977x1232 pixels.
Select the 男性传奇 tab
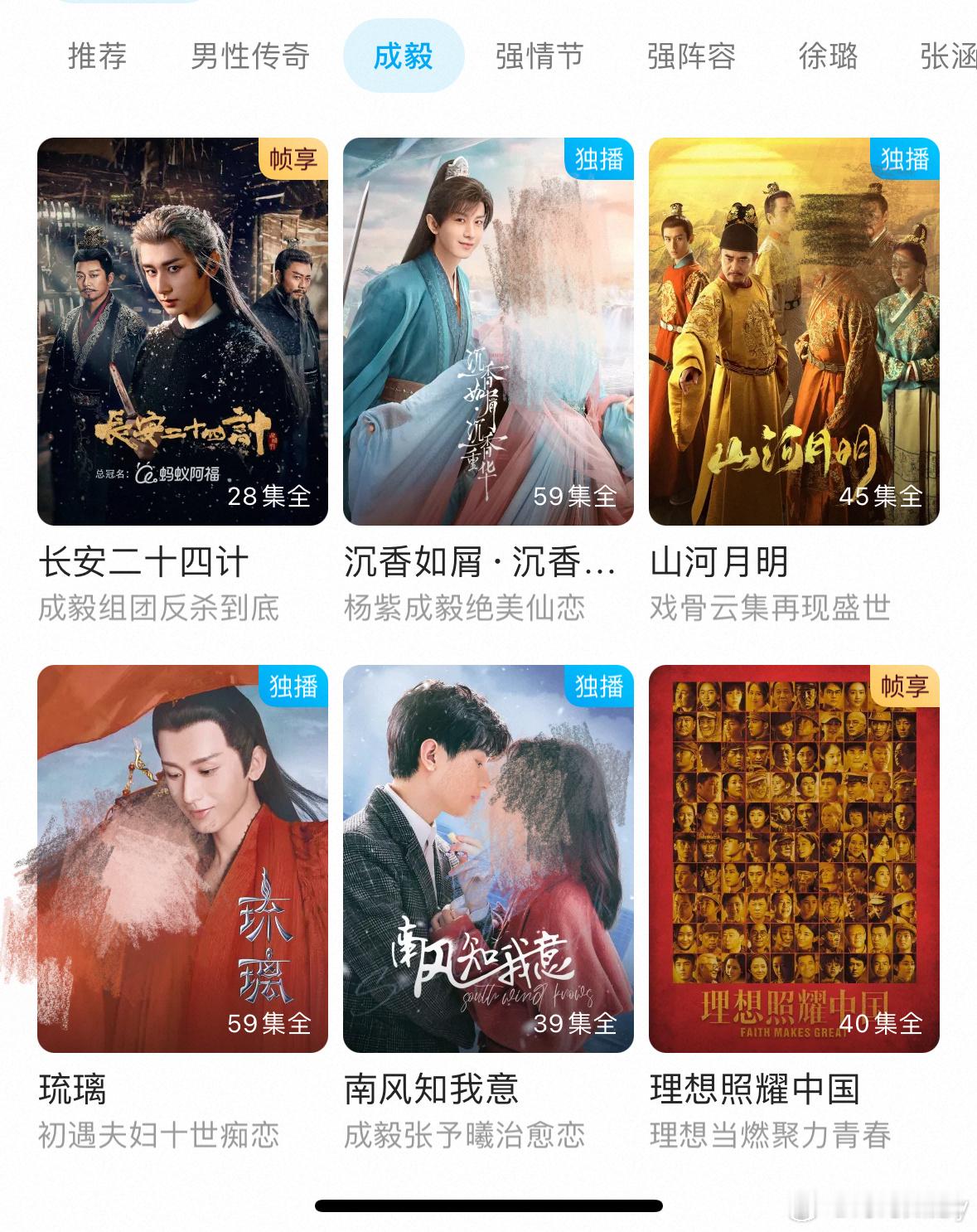point(249,56)
